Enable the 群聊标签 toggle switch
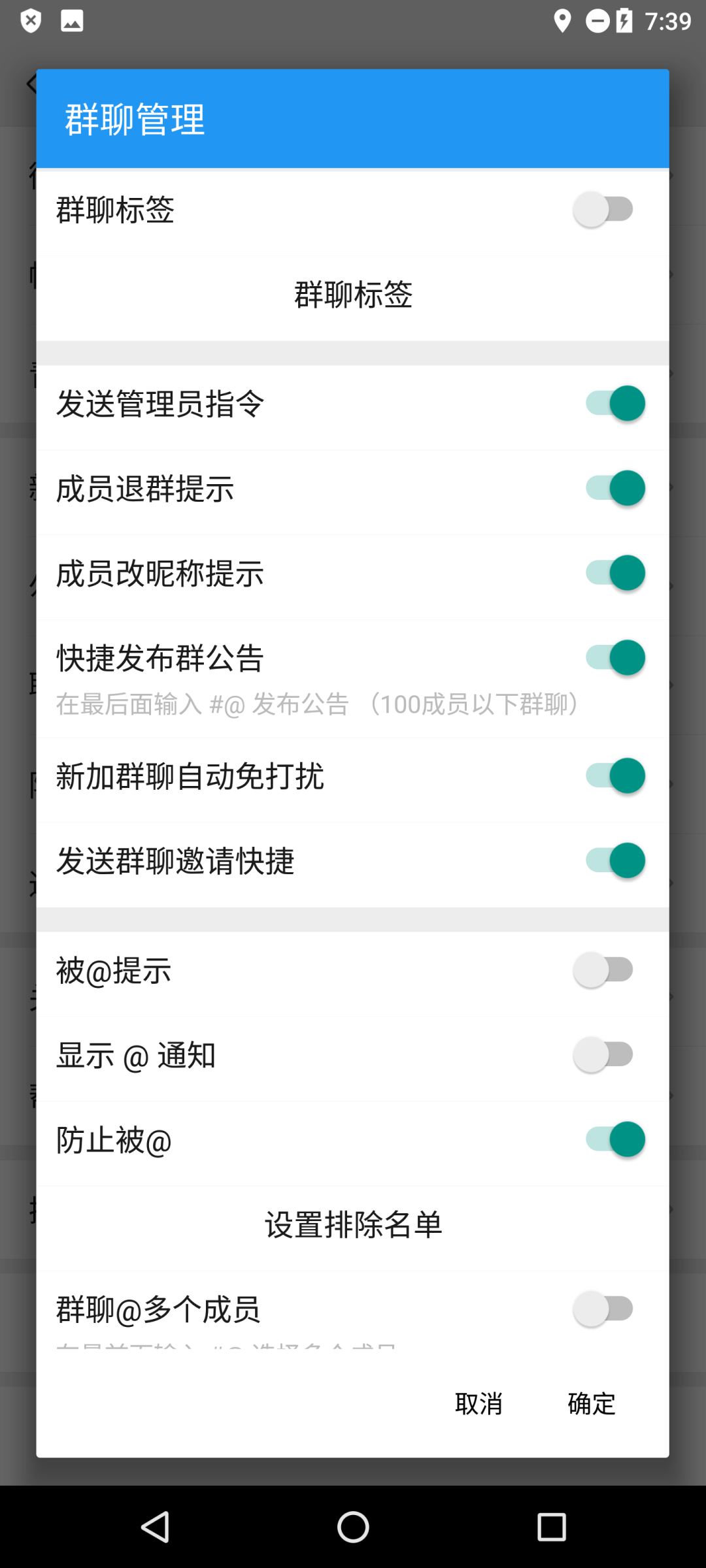This screenshot has width=706, height=1568. click(602, 209)
